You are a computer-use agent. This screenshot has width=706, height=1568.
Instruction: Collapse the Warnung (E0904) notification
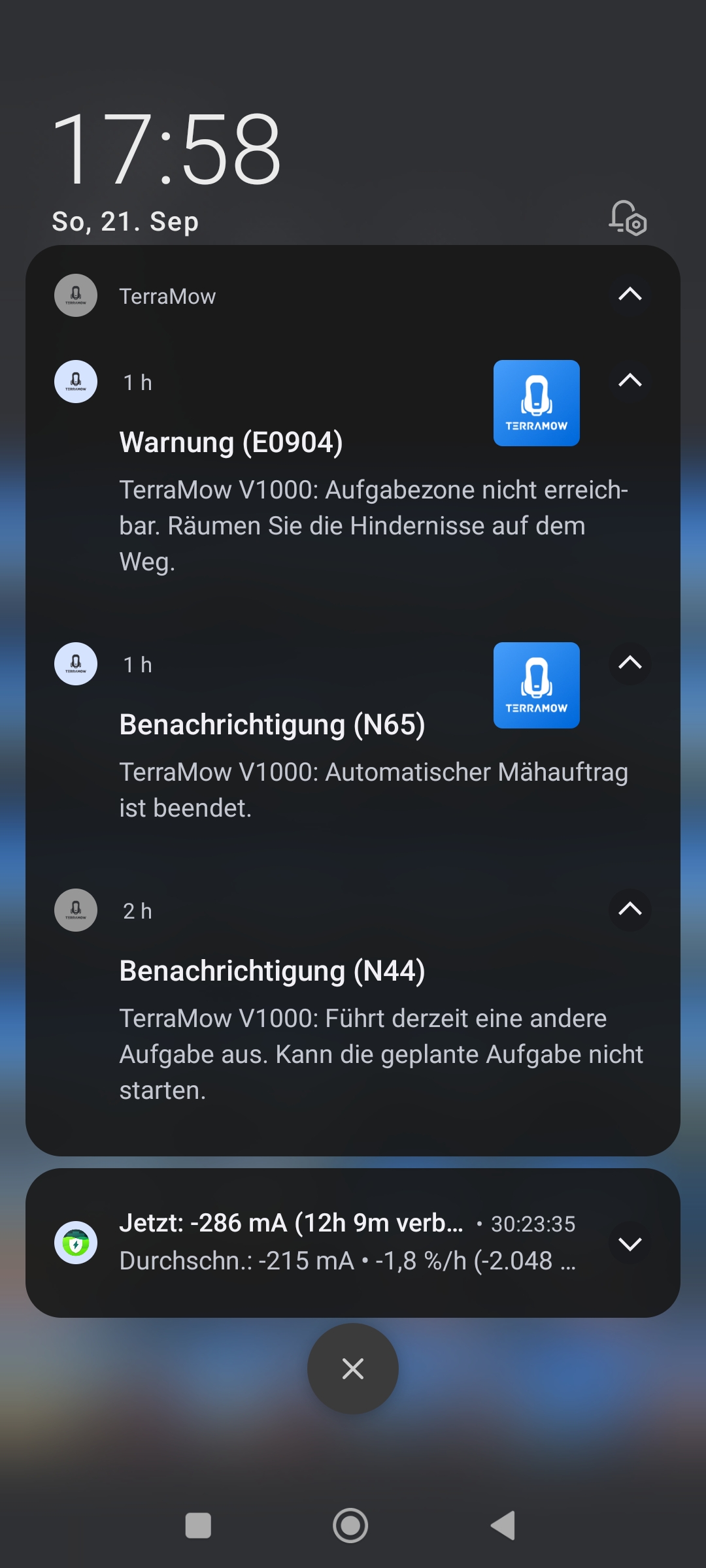pyautogui.click(x=630, y=380)
